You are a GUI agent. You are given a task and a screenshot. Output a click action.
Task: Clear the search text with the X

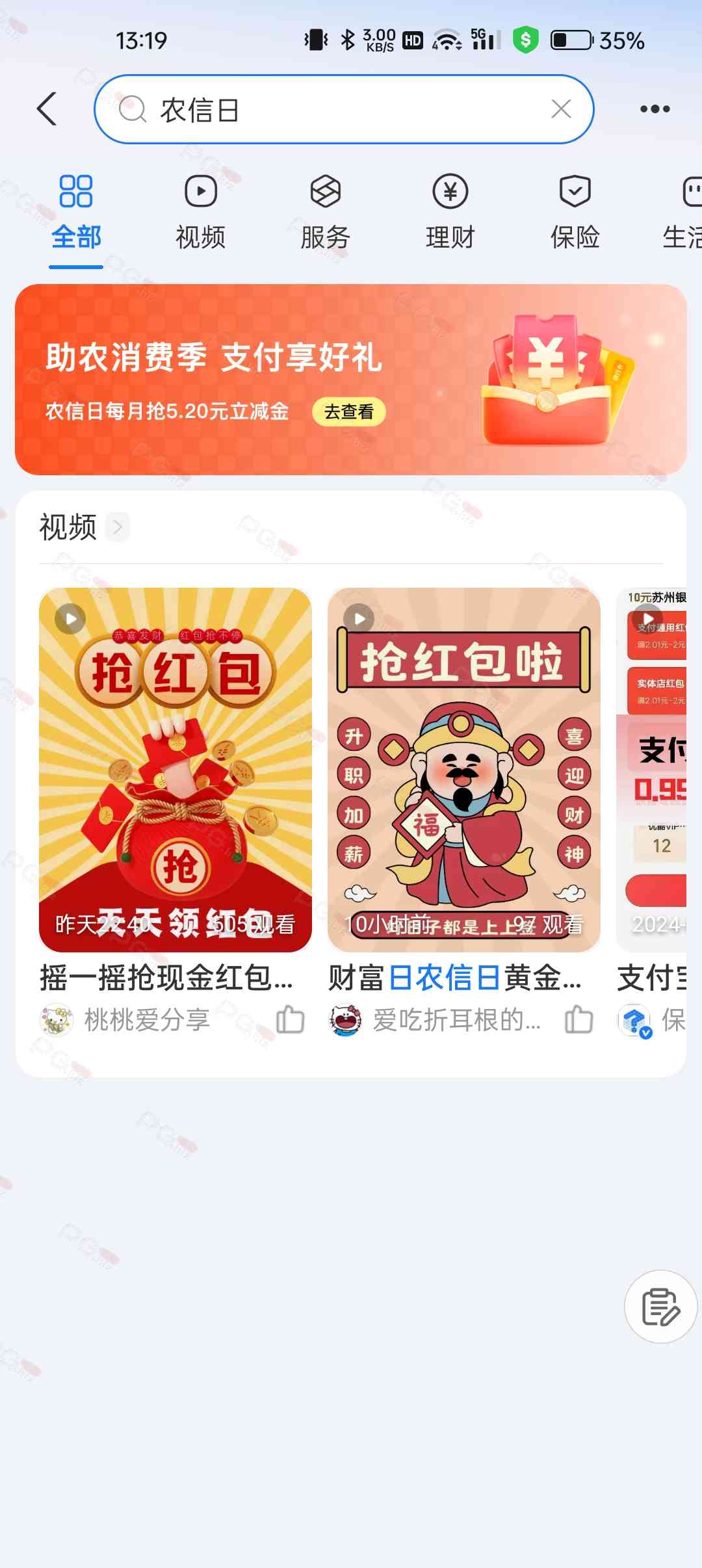click(561, 109)
